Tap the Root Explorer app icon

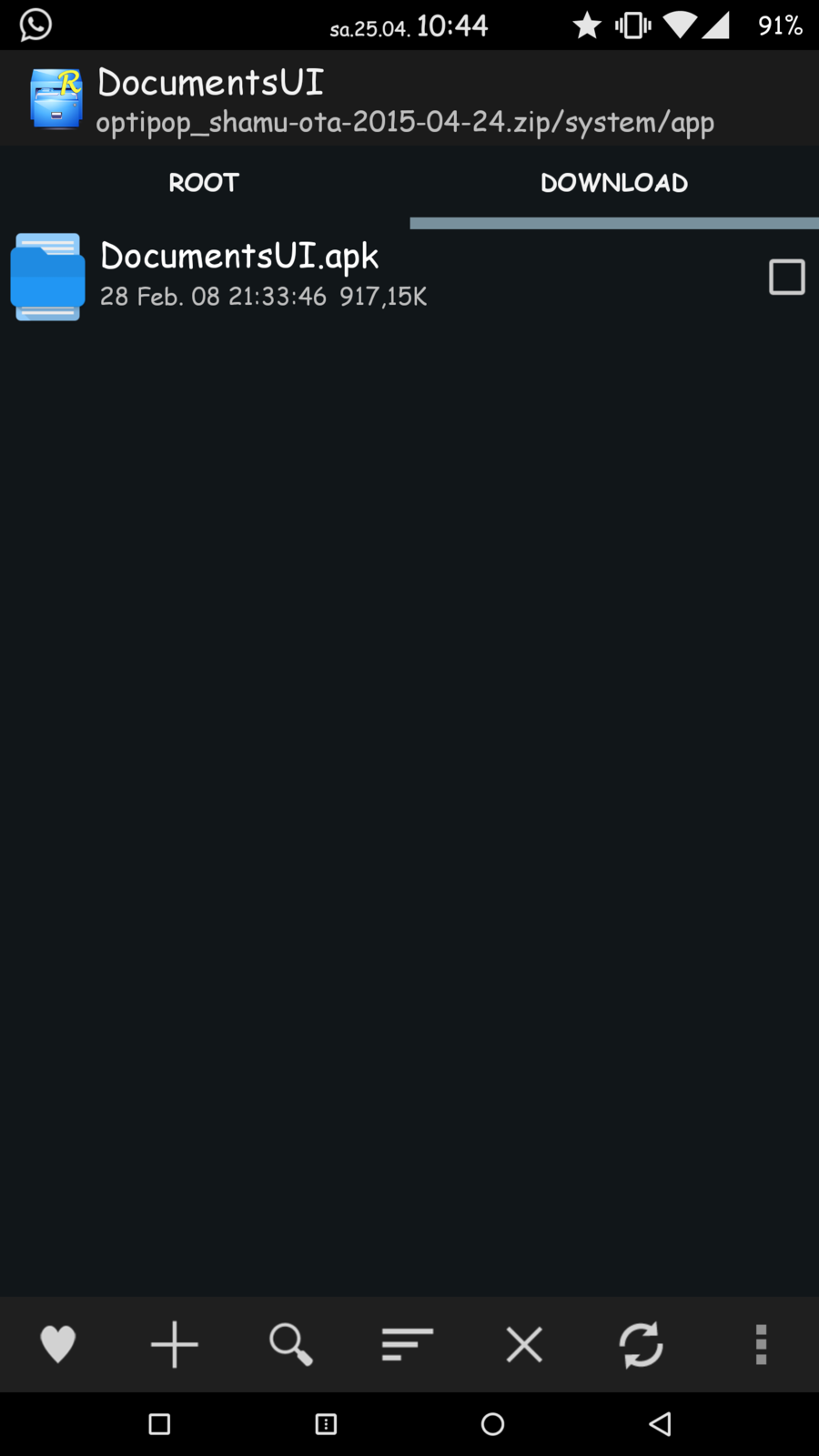click(x=56, y=98)
